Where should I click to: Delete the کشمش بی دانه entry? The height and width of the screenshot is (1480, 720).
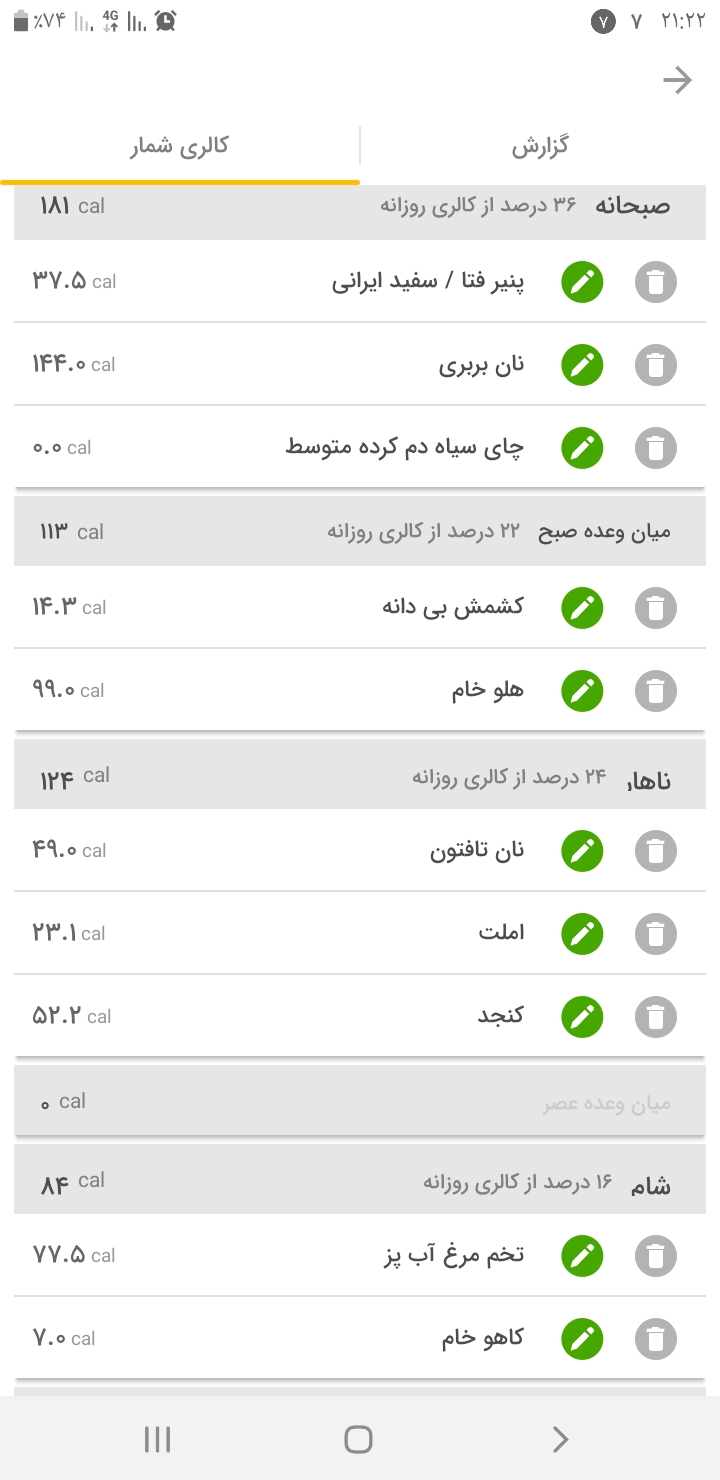[656, 608]
